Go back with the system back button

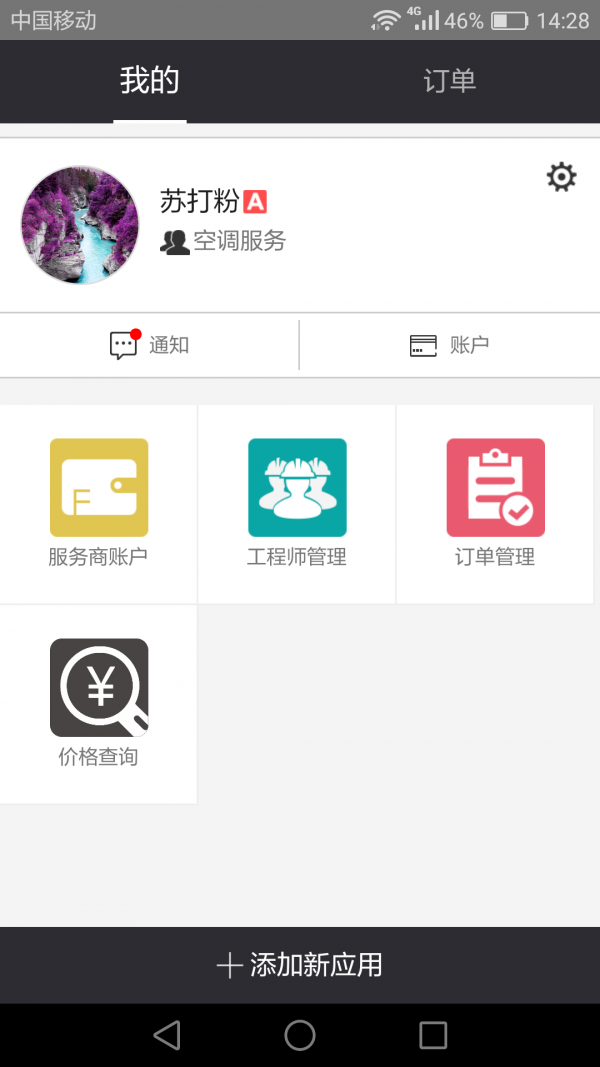[x=167, y=1035]
